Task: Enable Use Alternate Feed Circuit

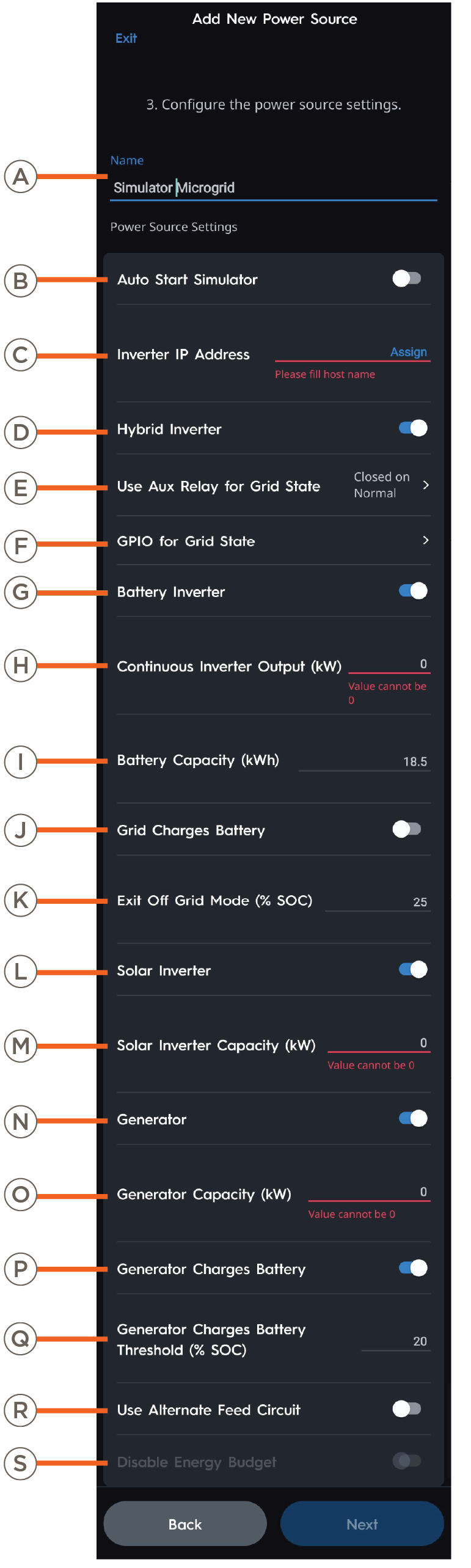Action: pyautogui.click(x=407, y=1409)
